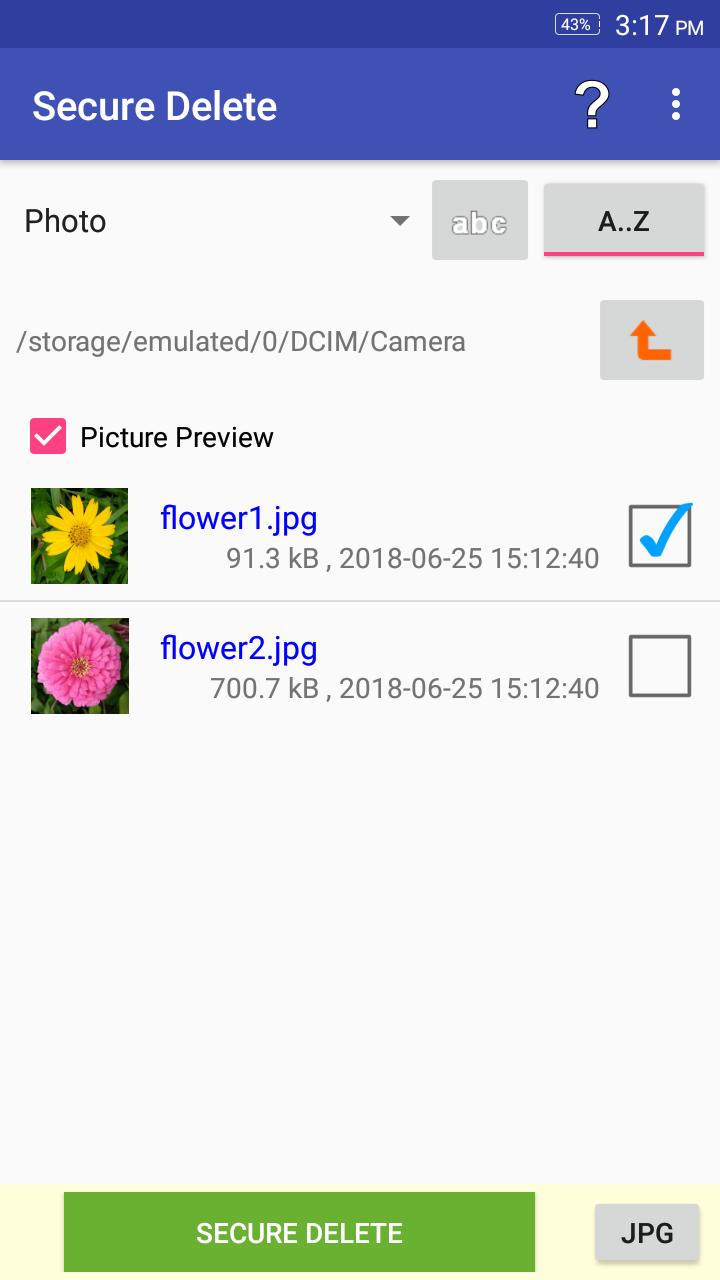Screen dimensions: 720x1280
Task: Tap the JPG filter button
Action: pyautogui.click(x=647, y=1233)
